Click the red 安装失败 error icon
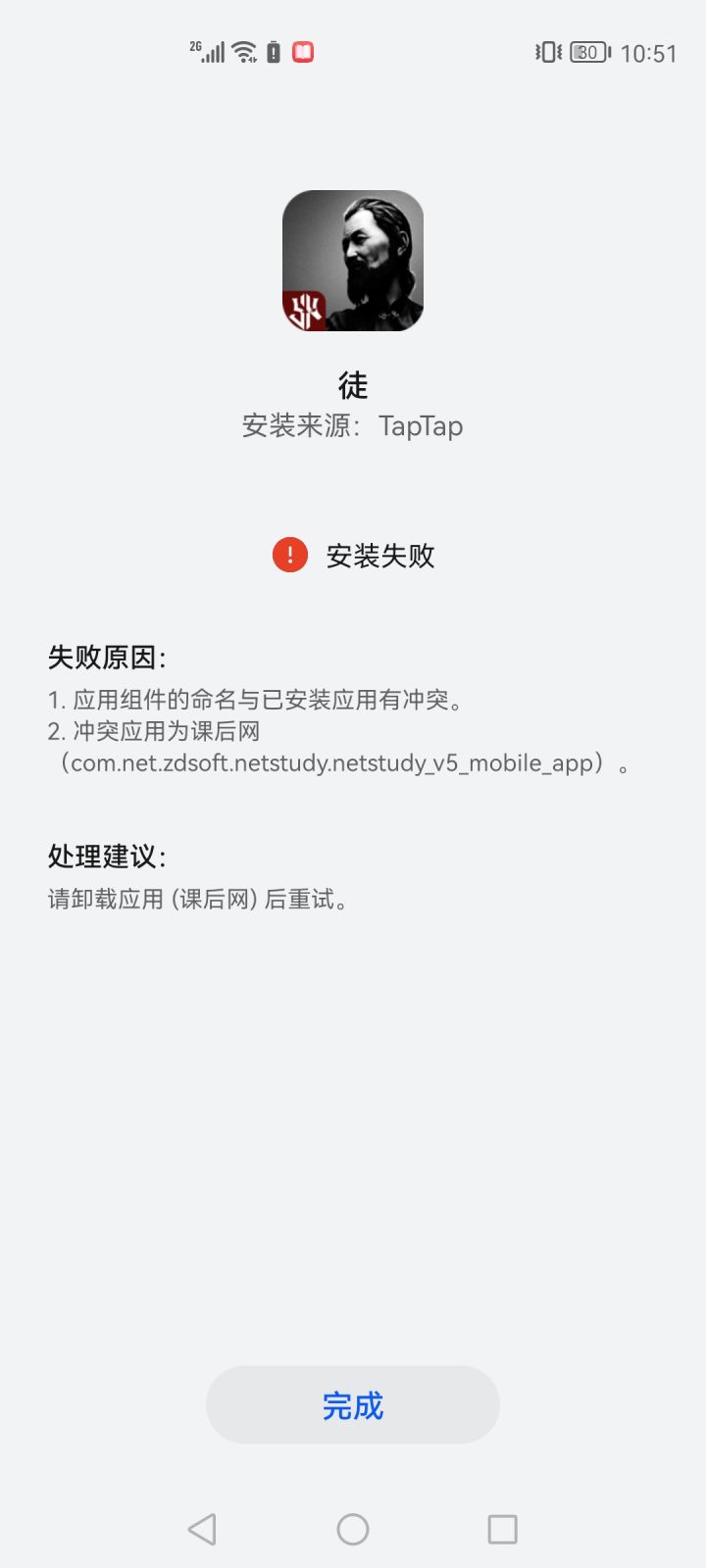 (288, 555)
